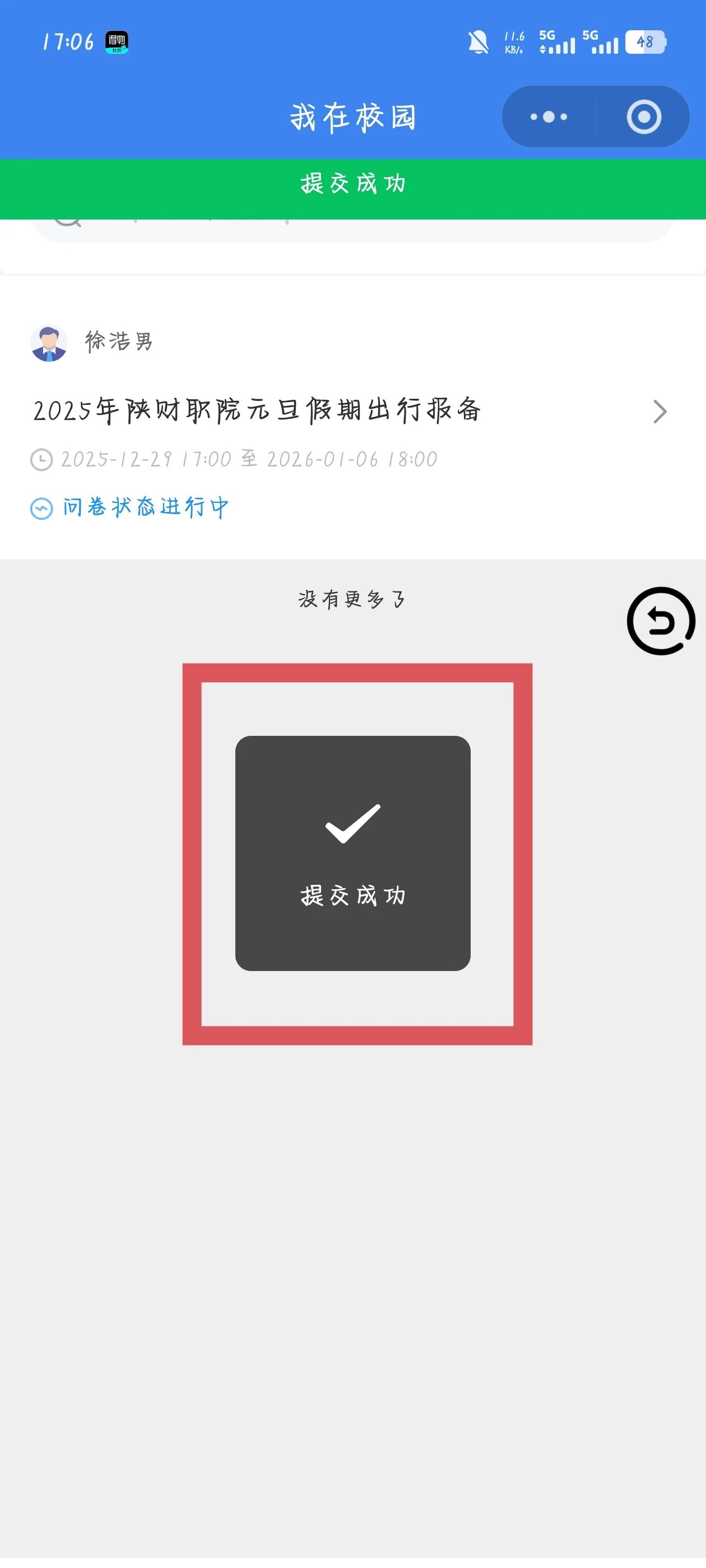
Task: Tap the floating return arrow button
Action: 660,621
